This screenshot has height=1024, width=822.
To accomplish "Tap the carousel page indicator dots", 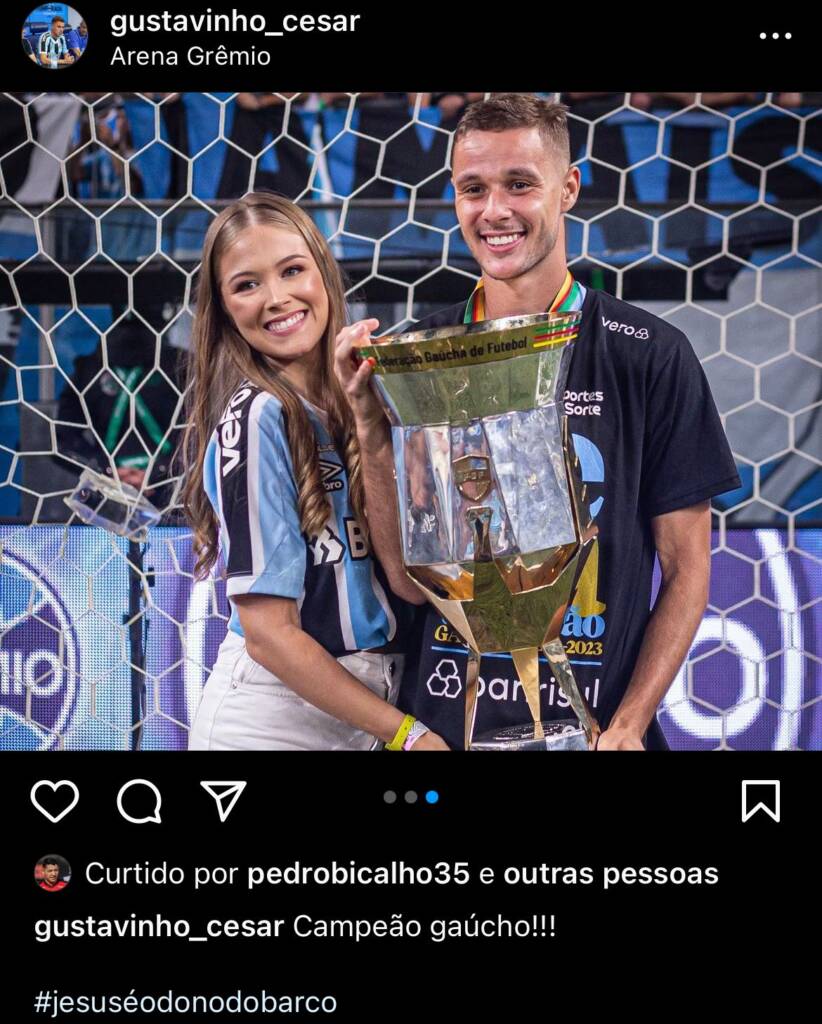I will pyautogui.click(x=411, y=797).
